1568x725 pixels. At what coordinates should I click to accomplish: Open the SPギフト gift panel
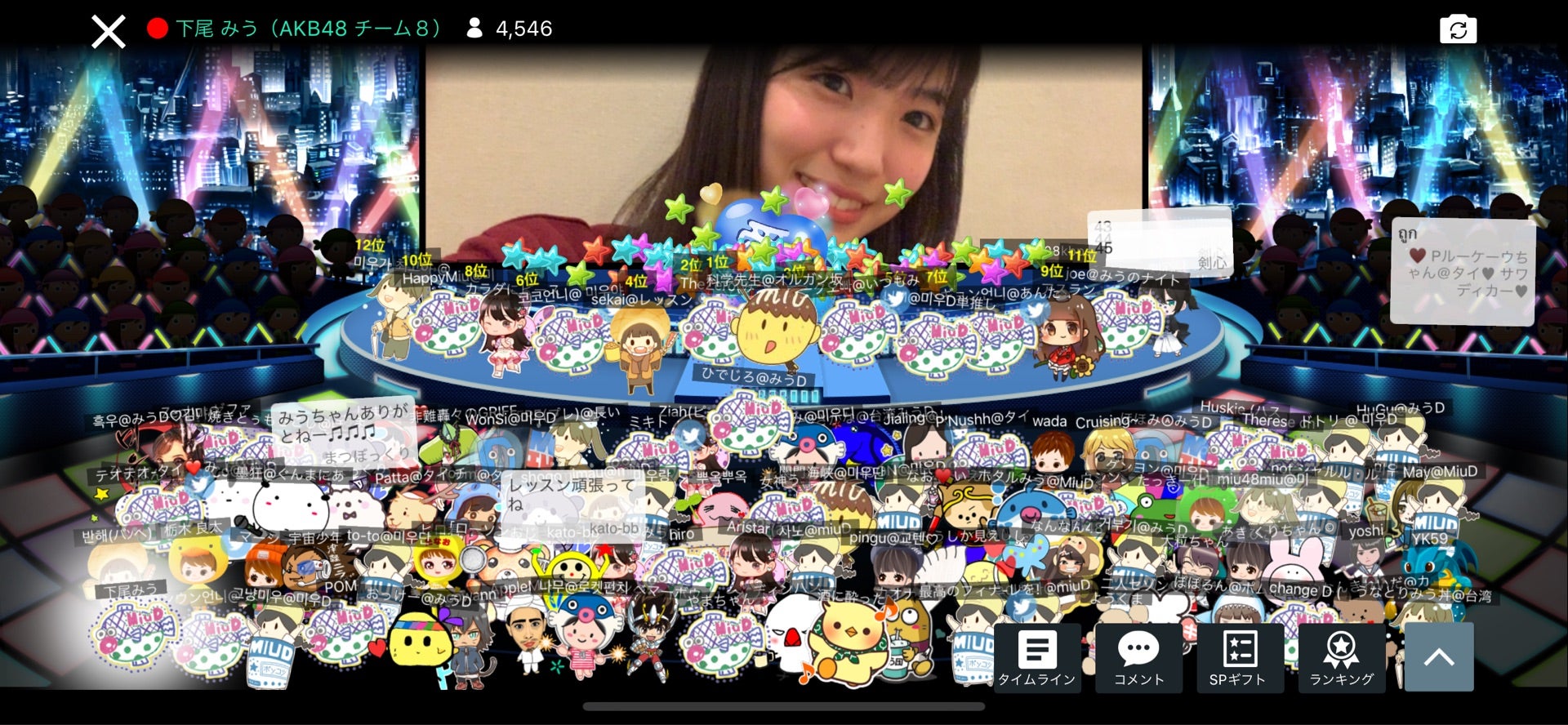(1239, 658)
